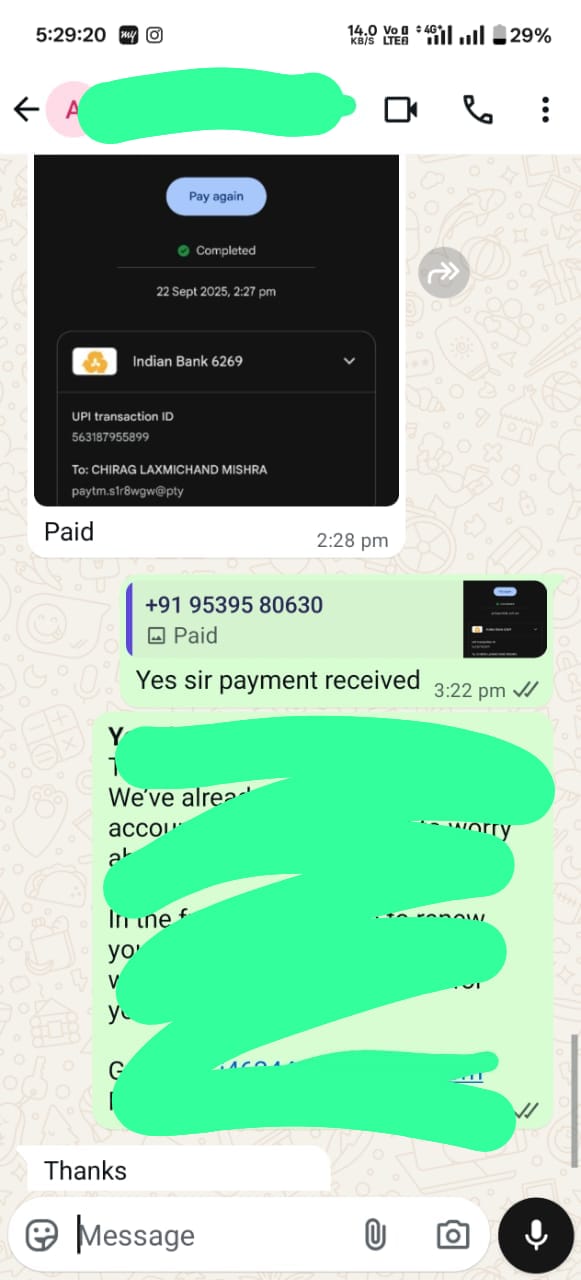Go back to the chats list
Image resolution: width=581 pixels, height=1280 pixels.
click(27, 109)
